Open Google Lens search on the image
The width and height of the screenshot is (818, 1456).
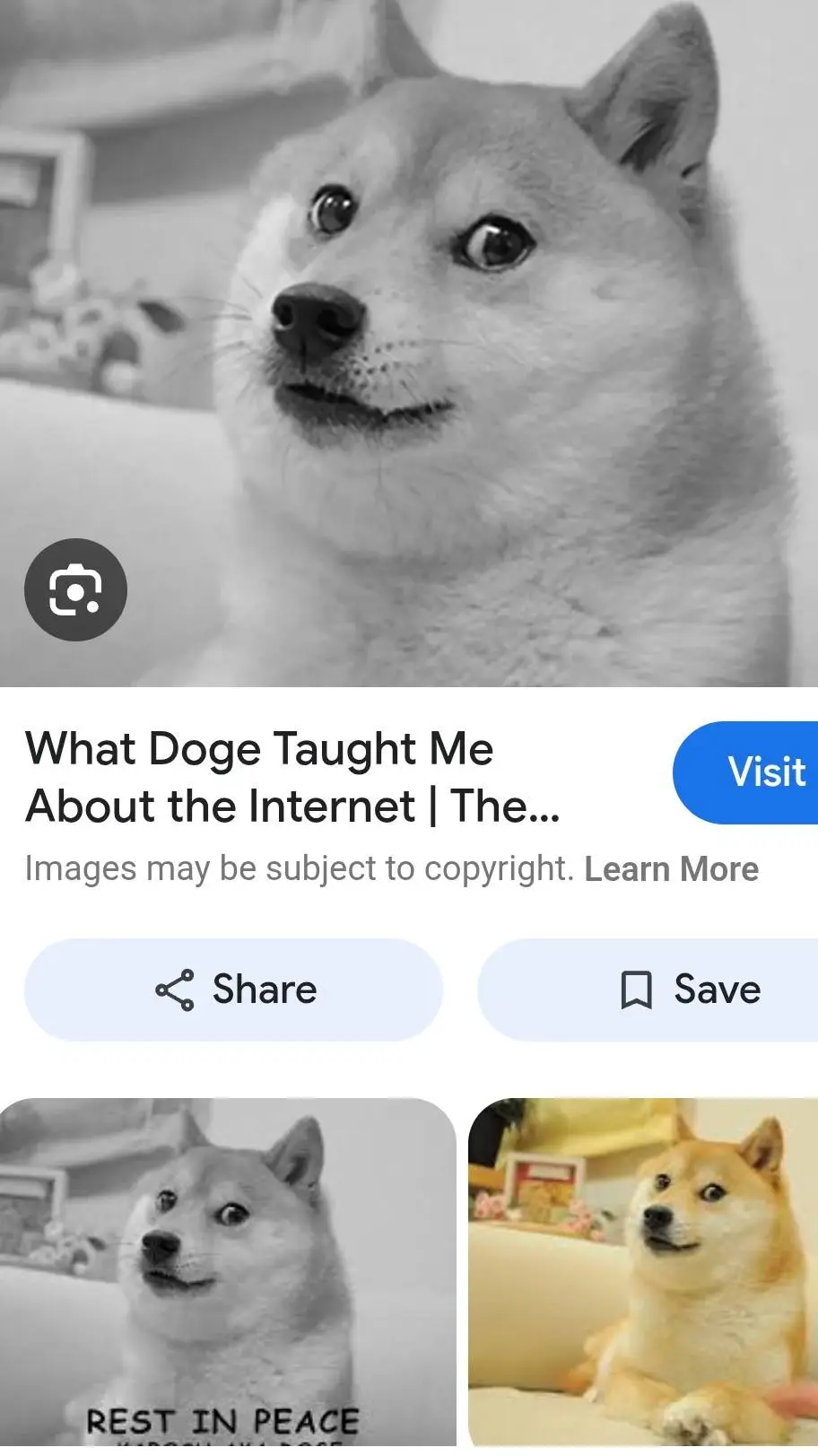75,590
